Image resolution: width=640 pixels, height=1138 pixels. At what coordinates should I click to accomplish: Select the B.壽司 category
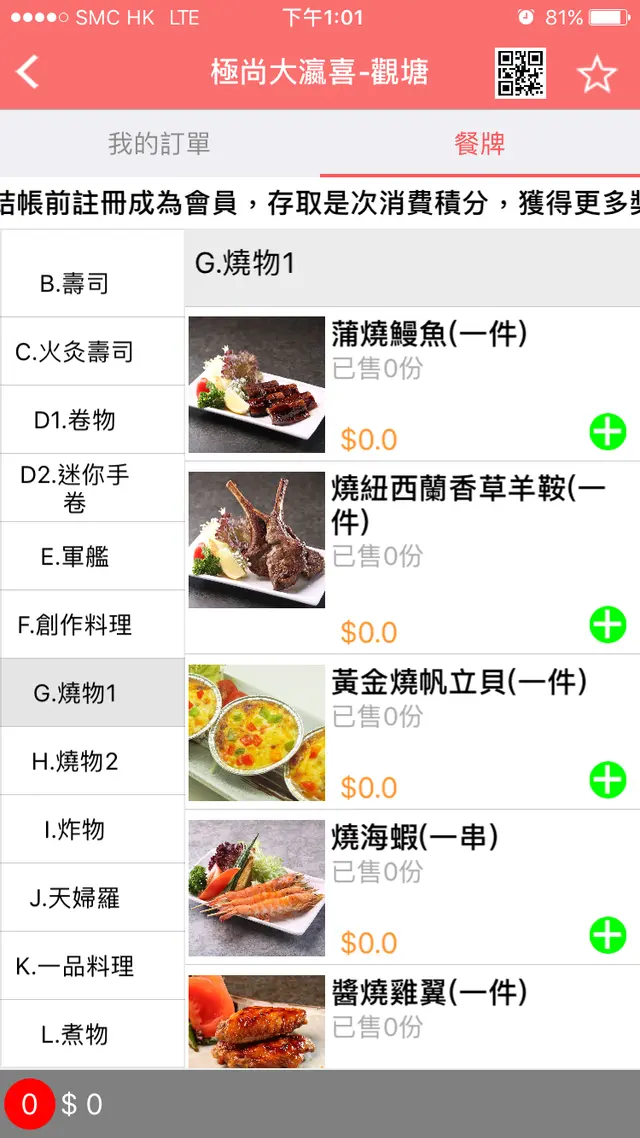tap(74, 284)
